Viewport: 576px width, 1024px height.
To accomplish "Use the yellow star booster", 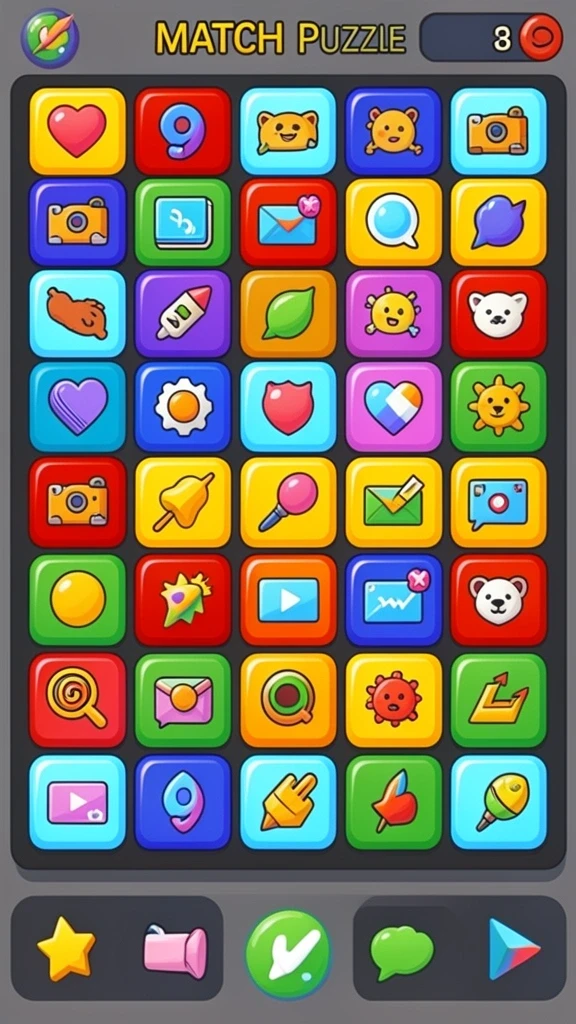I will (x=66, y=948).
